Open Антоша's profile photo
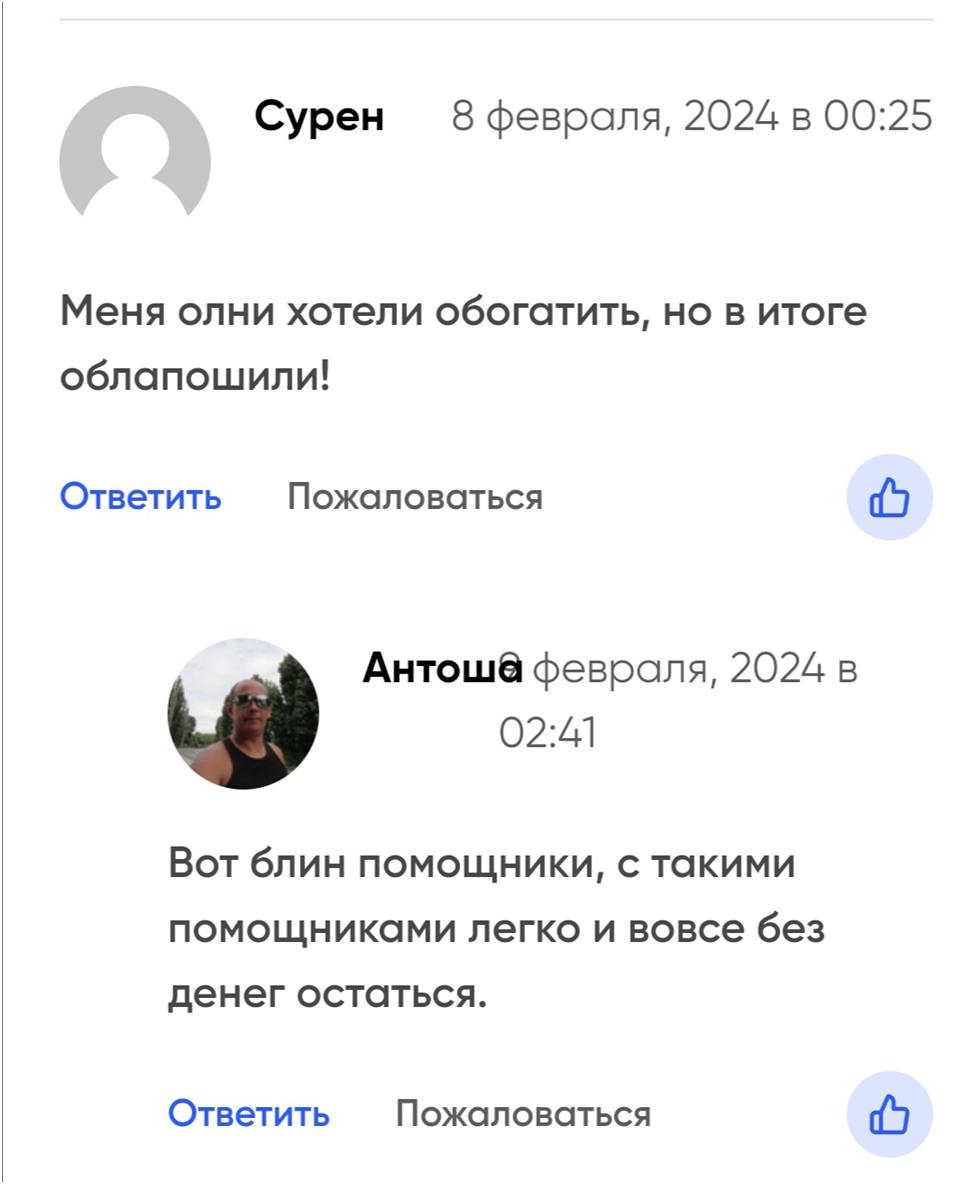Screen dimensions: 978x1184 (x=243, y=714)
